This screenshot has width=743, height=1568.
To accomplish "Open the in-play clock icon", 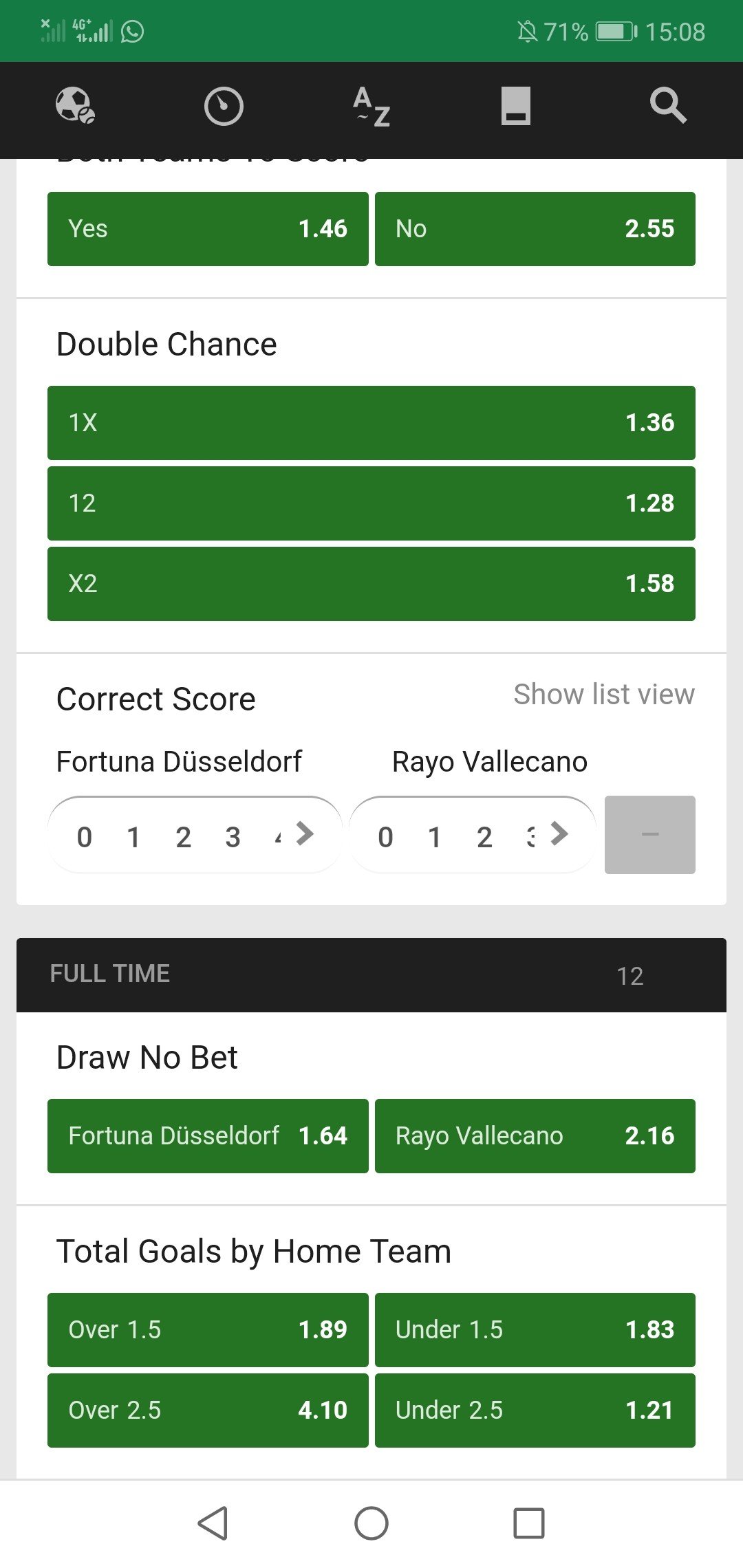I will [224, 107].
